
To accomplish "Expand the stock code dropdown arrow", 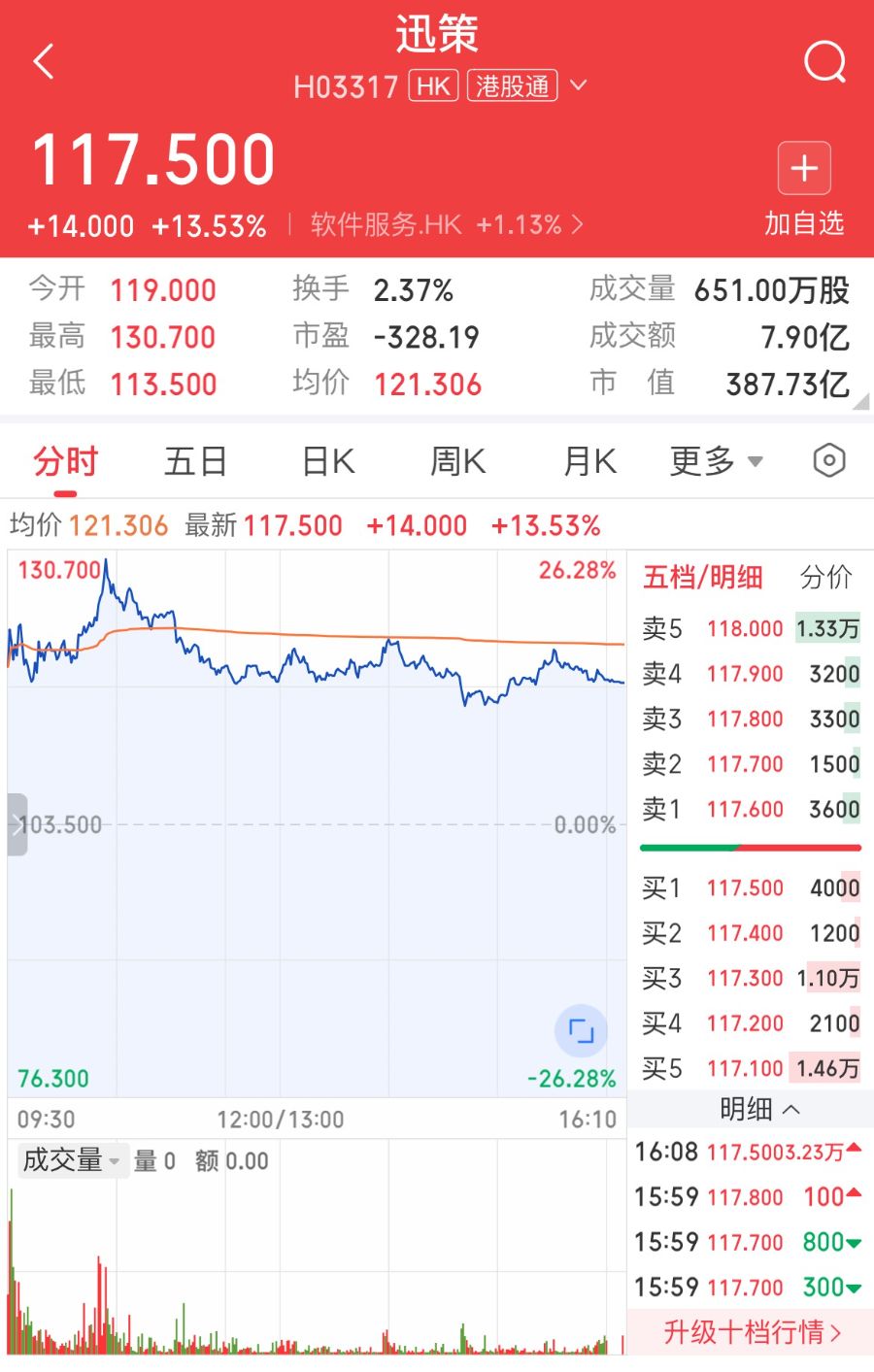I will 578,85.
